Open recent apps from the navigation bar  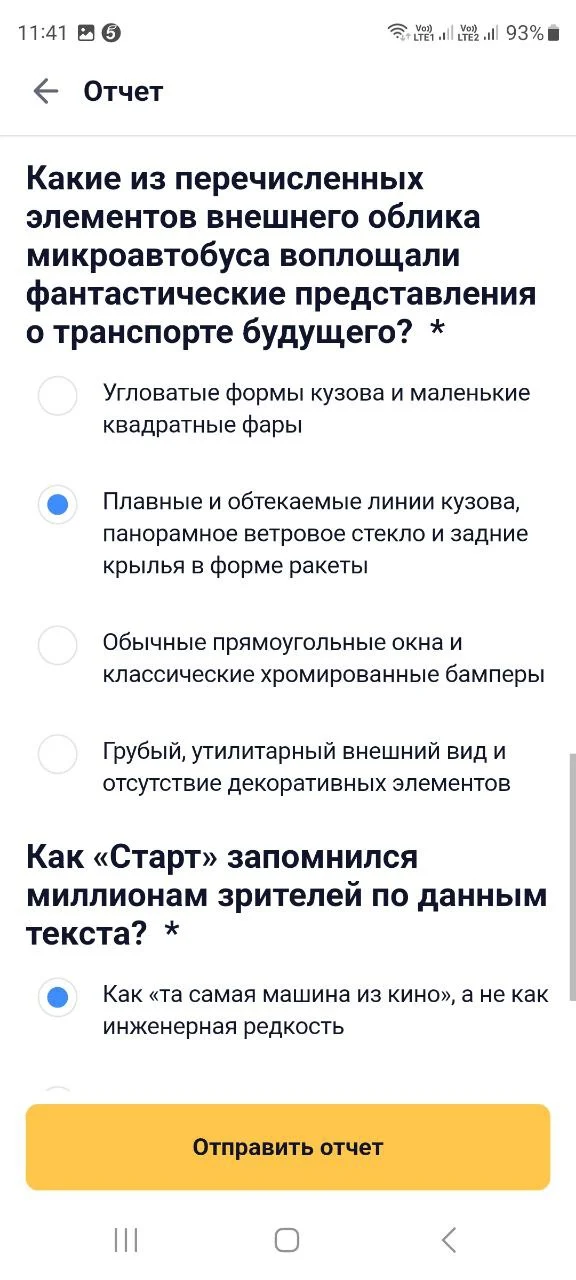pos(126,1241)
